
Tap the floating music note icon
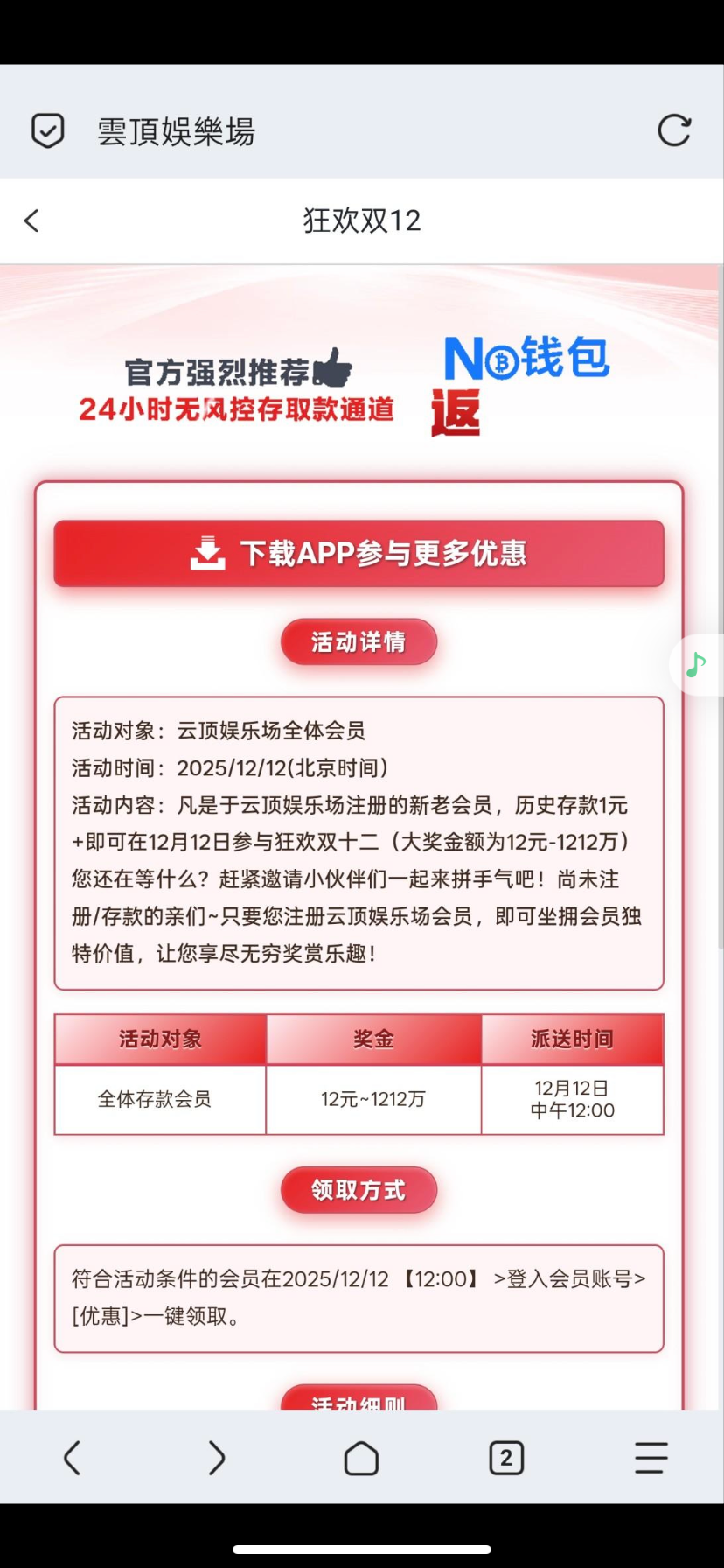click(x=696, y=665)
